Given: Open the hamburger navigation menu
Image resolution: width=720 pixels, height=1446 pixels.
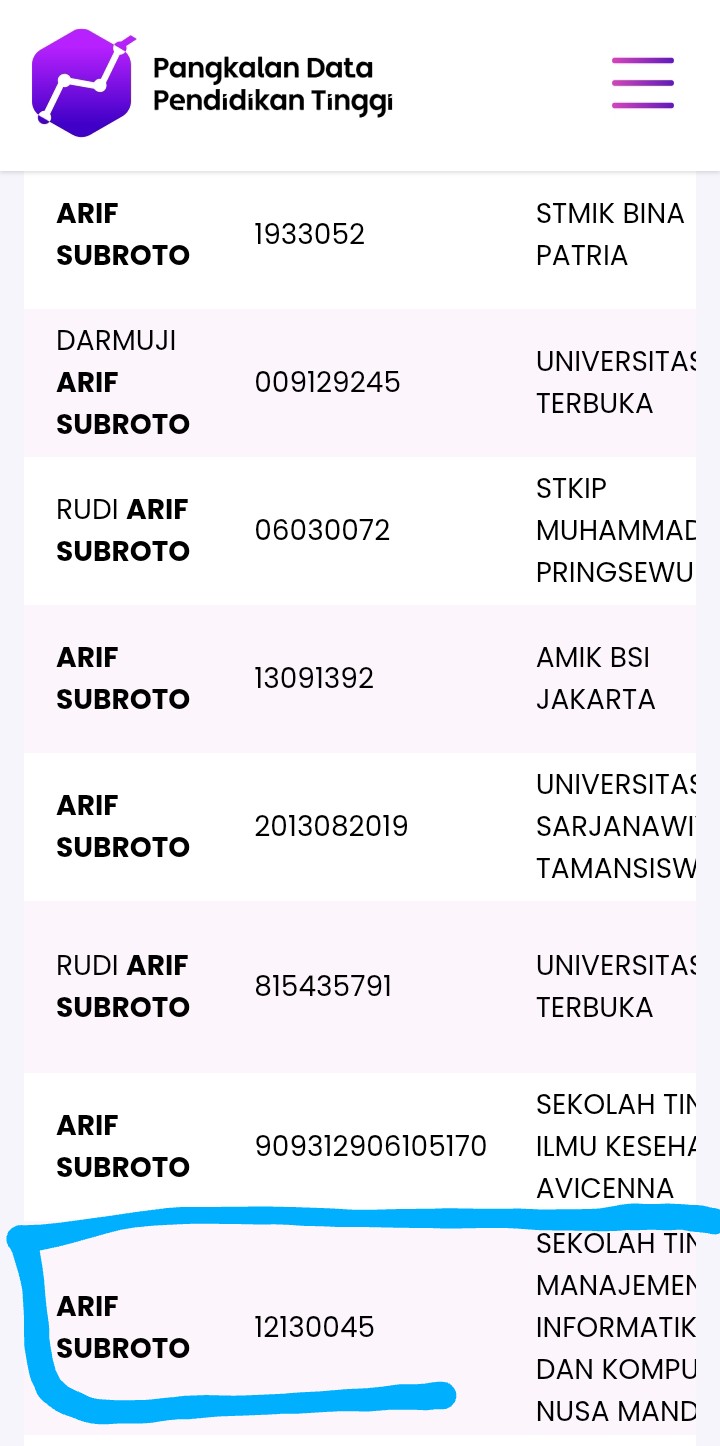Looking at the screenshot, I should pos(643,83).
